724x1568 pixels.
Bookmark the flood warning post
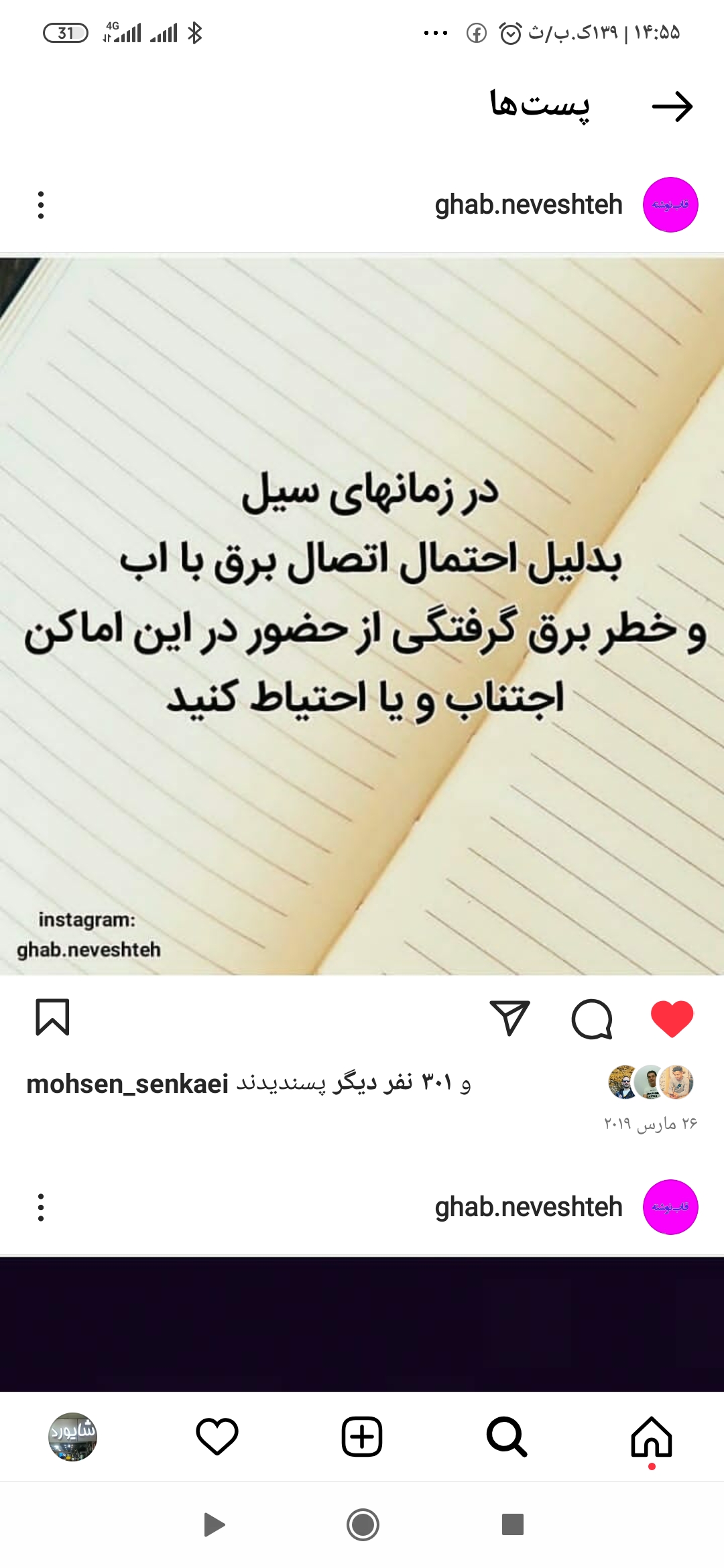[52, 1017]
